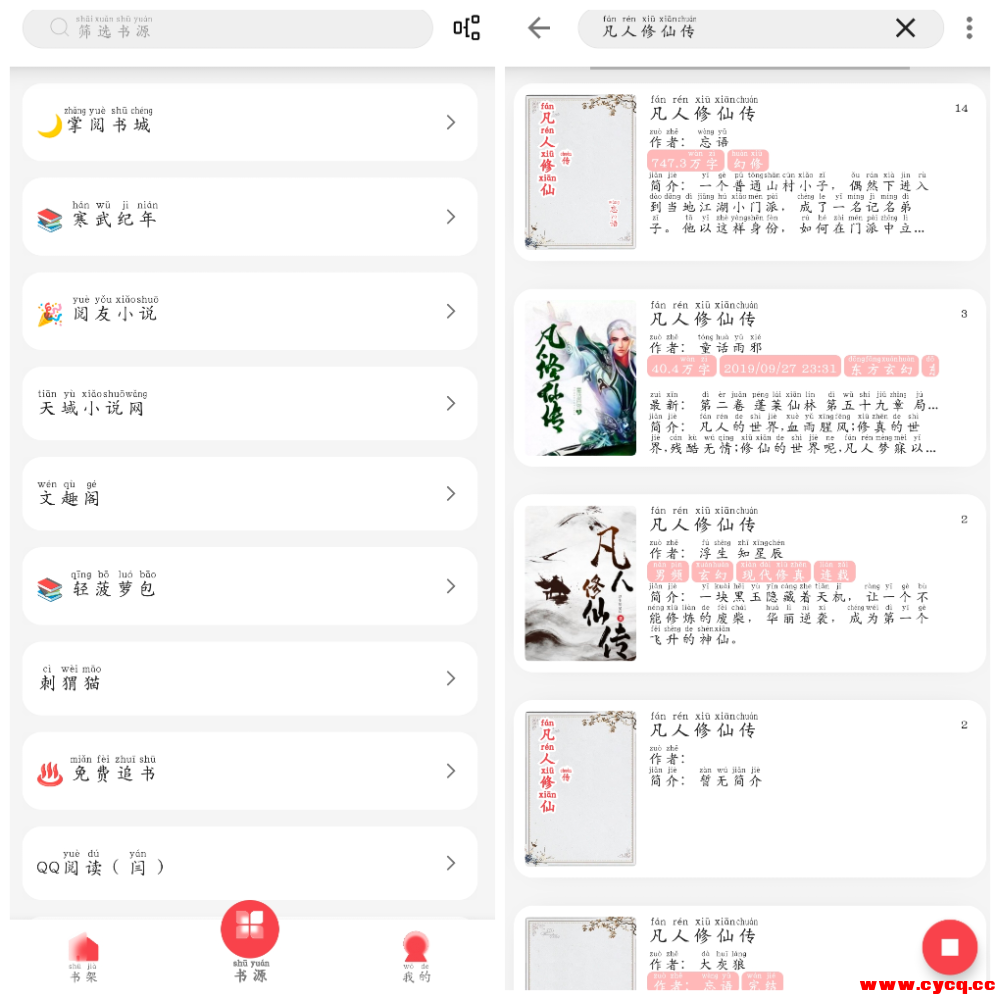Clear the 凡人修仙传 search text
Image resolution: width=1000 pixels, height=1000 pixels.
coord(905,28)
